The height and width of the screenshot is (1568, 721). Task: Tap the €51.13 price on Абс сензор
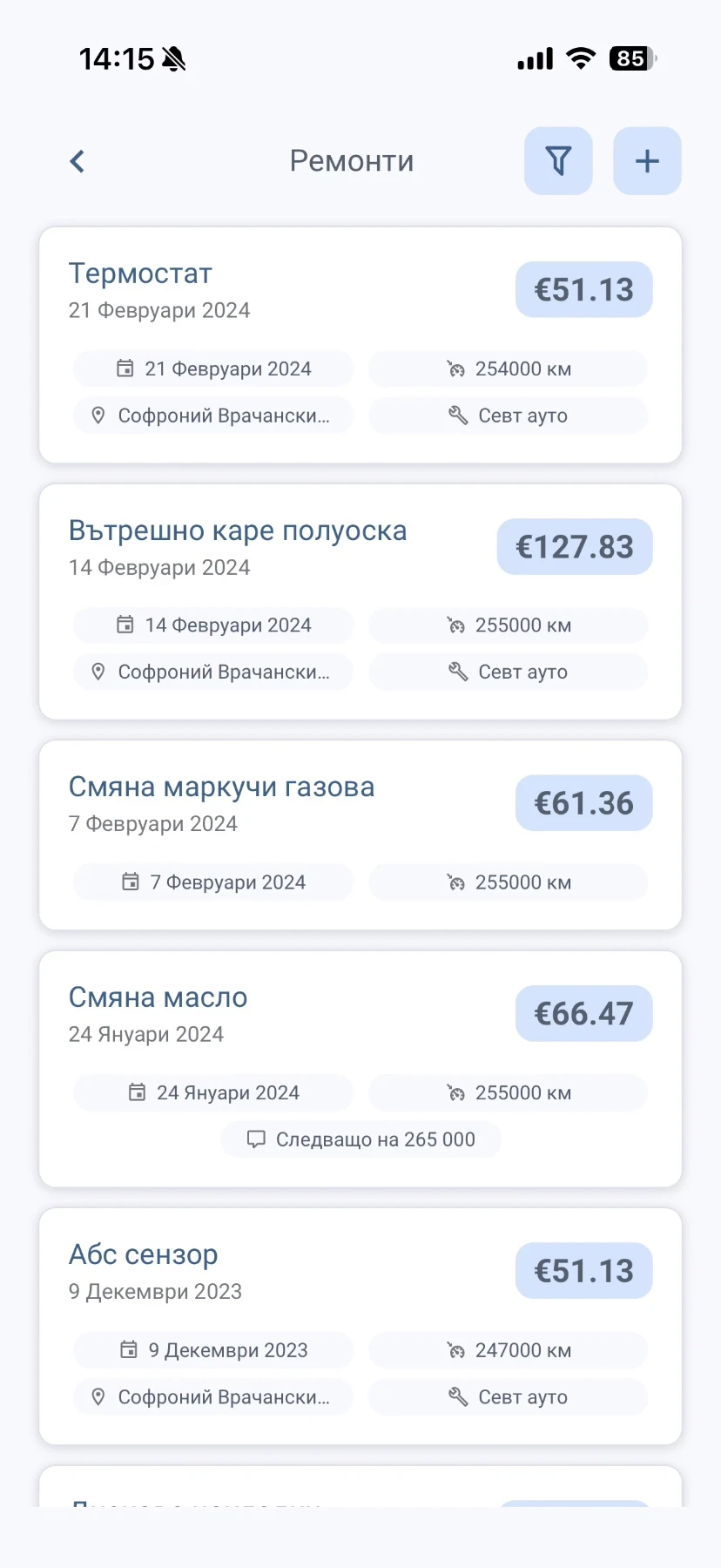tap(583, 1271)
